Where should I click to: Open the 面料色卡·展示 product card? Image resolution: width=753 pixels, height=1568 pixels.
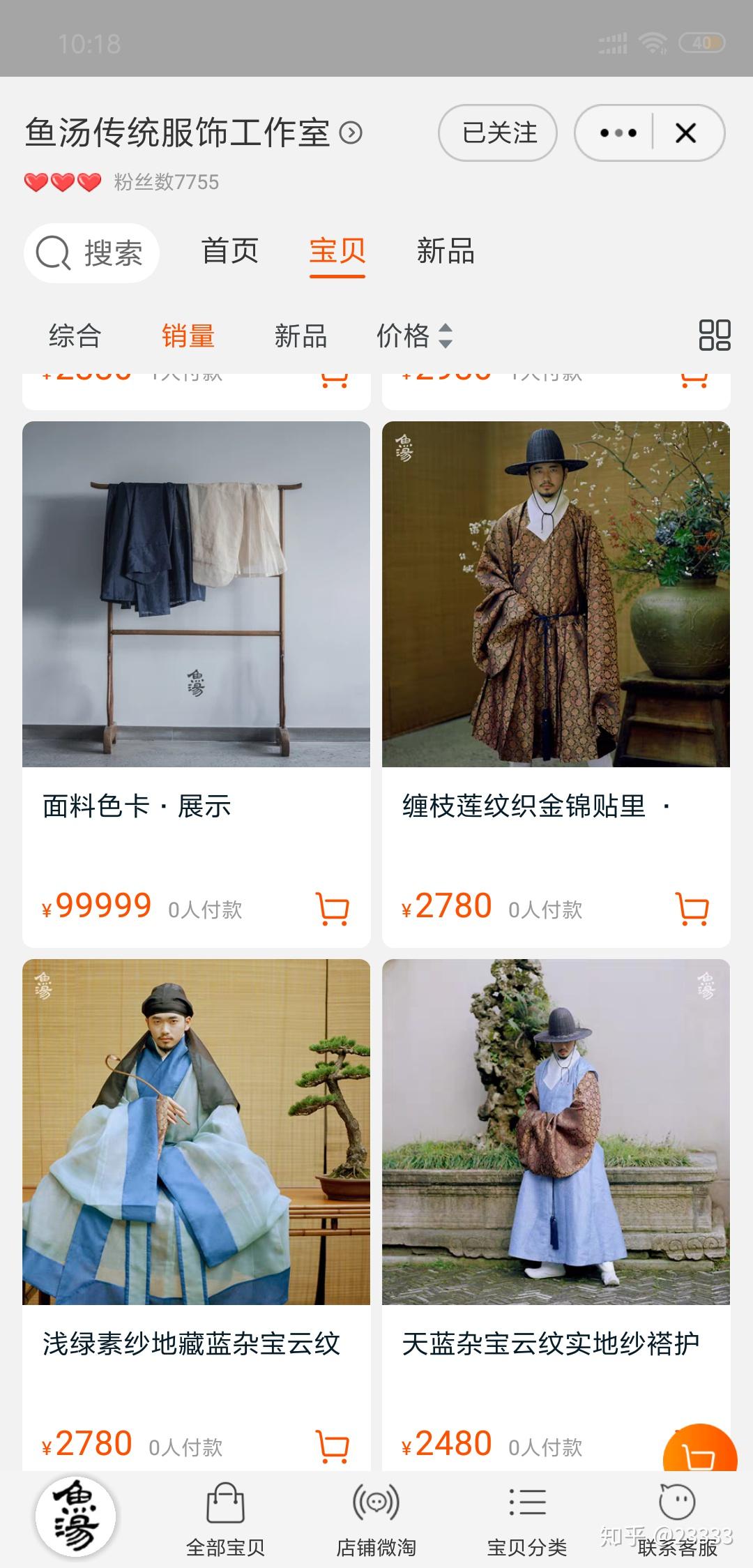pyautogui.click(x=196, y=684)
